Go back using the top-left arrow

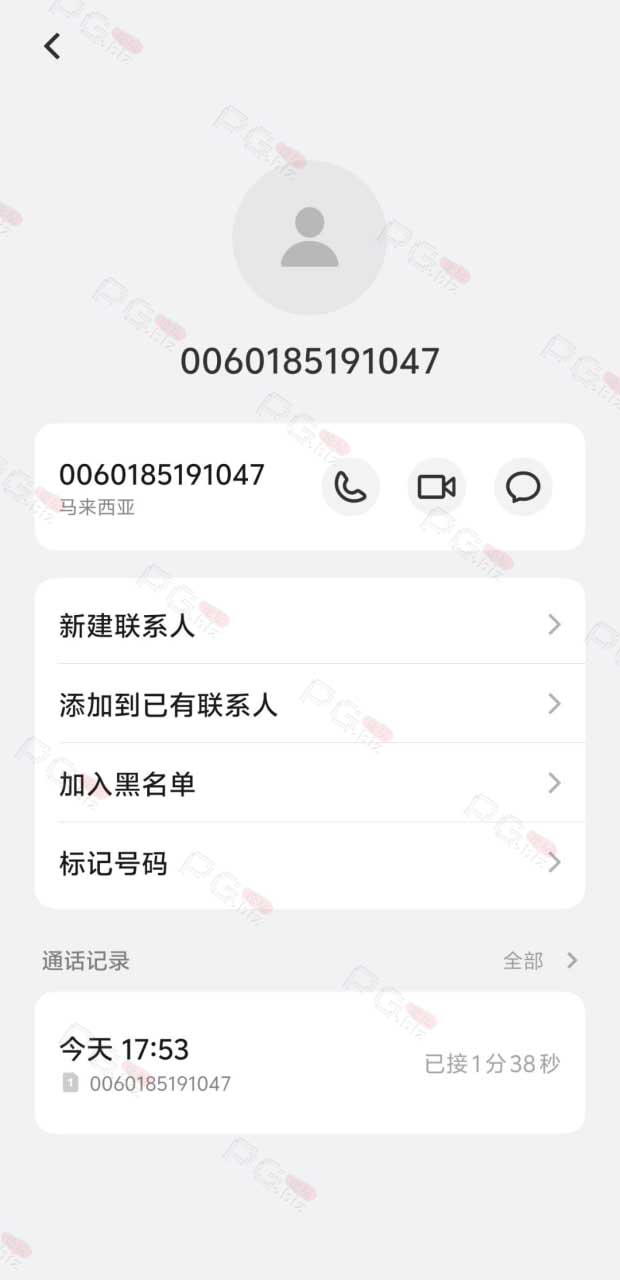click(x=52, y=45)
